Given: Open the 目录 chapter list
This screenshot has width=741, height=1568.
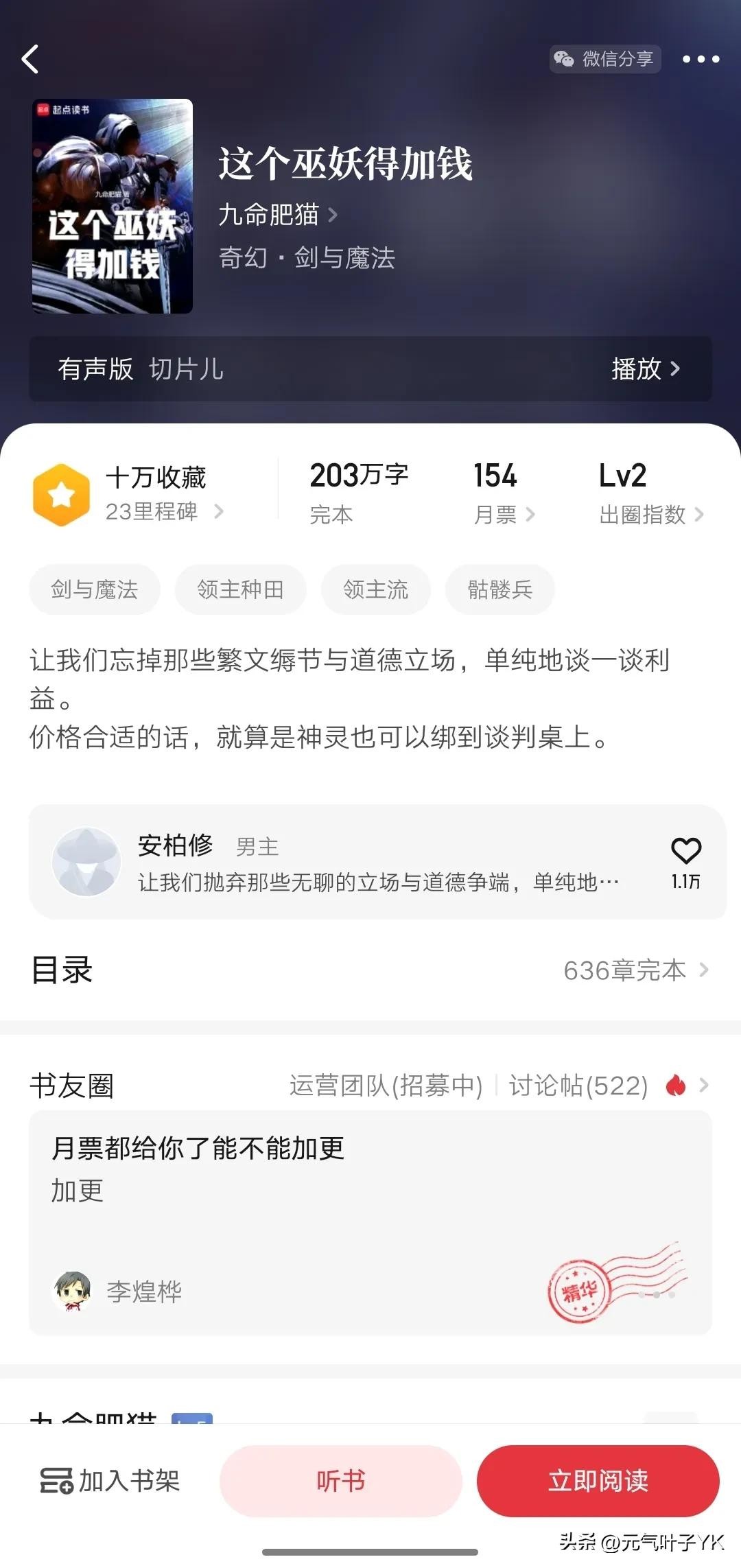Looking at the screenshot, I should click(370, 970).
